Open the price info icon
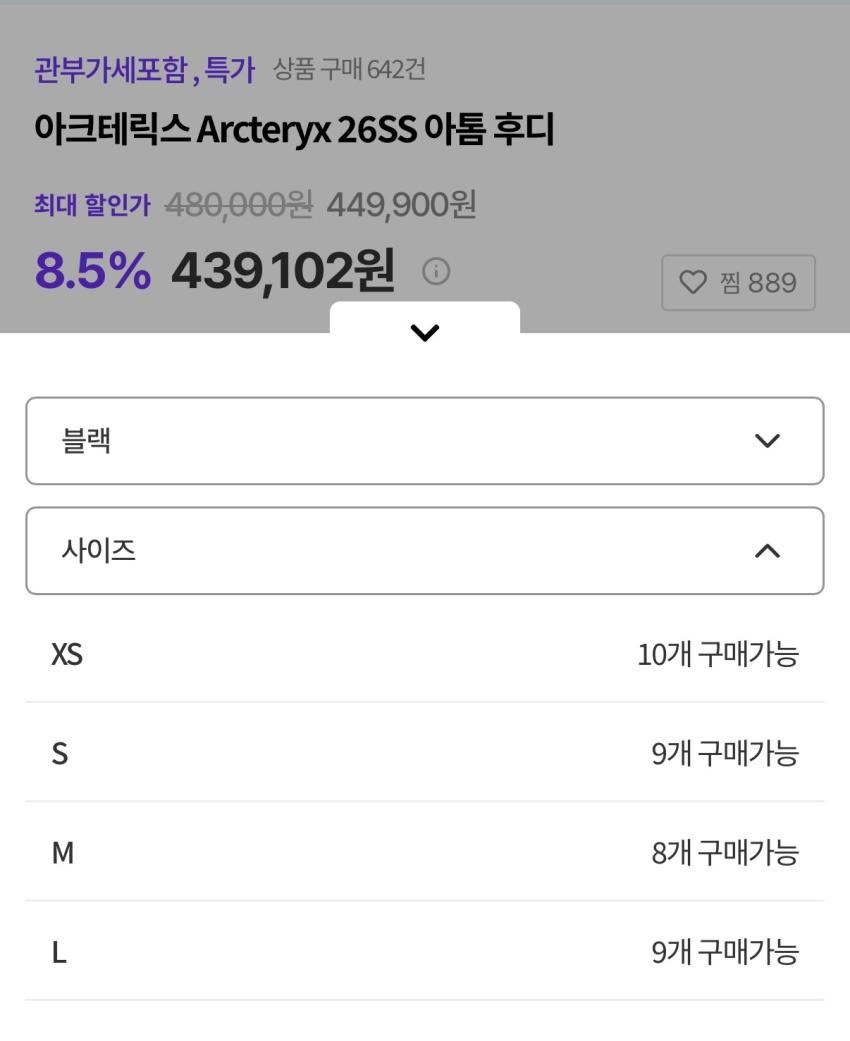Viewport: 850px width, 1041px height. coord(436,271)
